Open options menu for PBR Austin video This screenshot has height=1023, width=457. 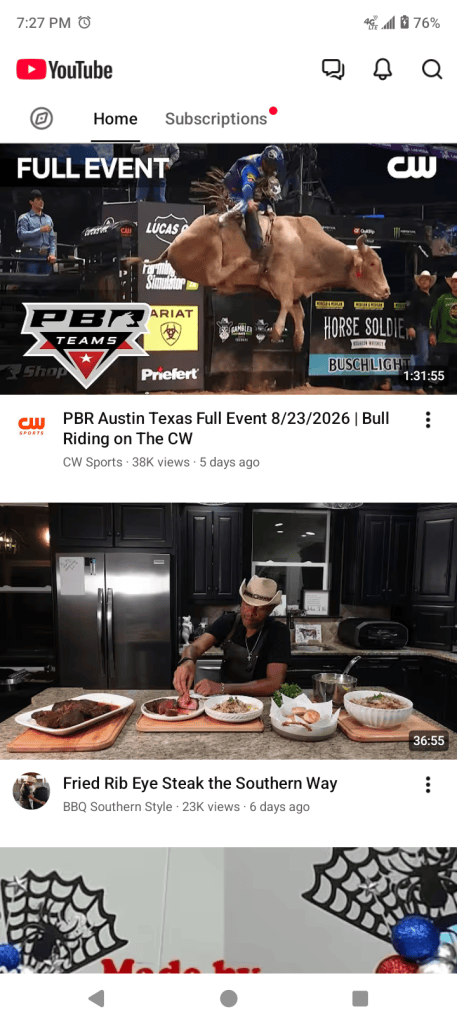428,420
